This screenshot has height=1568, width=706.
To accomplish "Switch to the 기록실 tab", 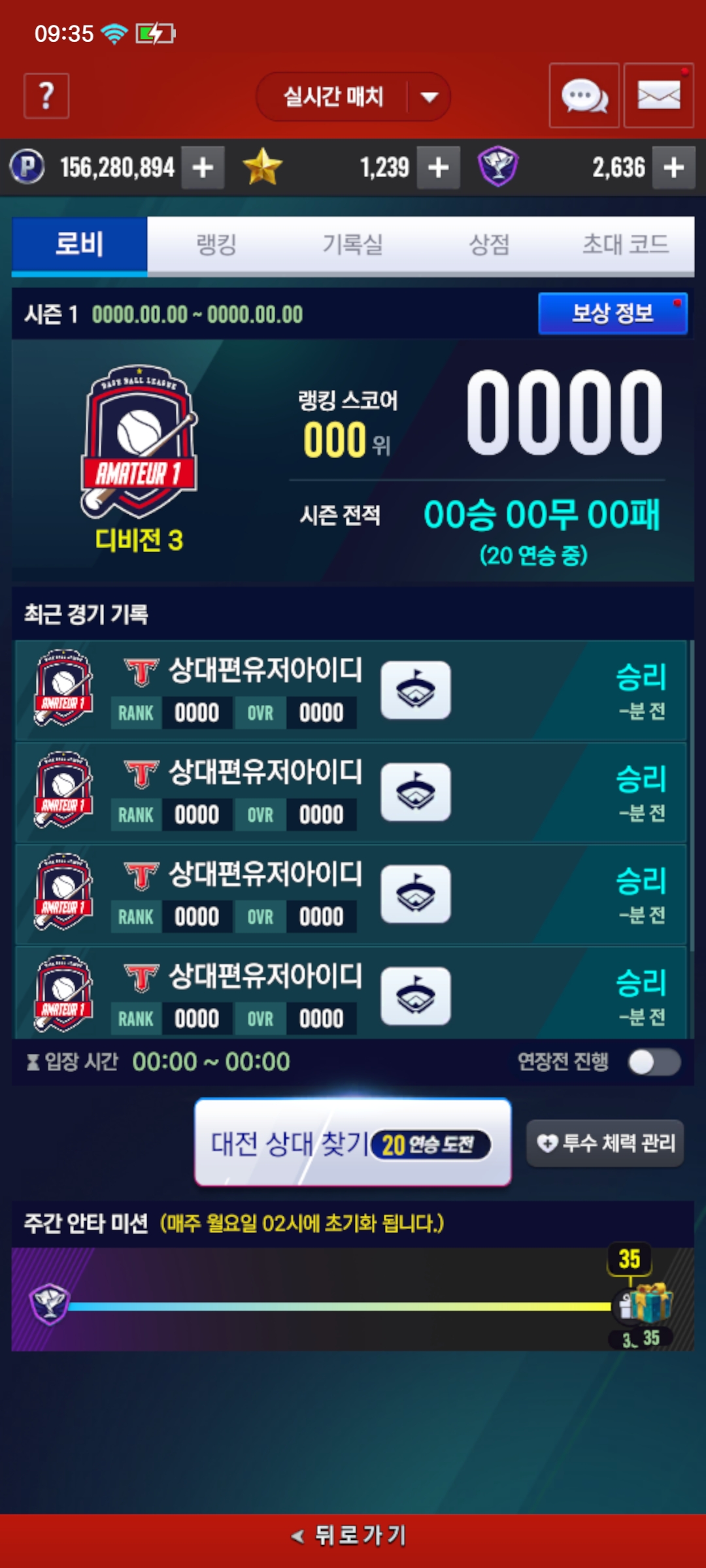I will coord(352,244).
